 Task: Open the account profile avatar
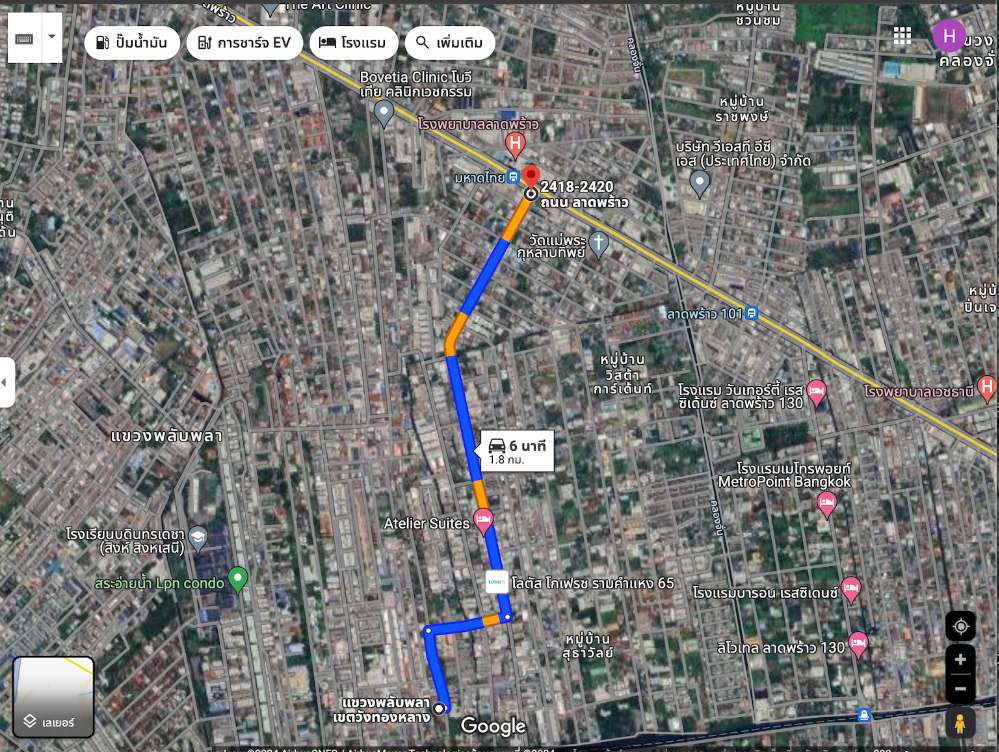point(949,36)
